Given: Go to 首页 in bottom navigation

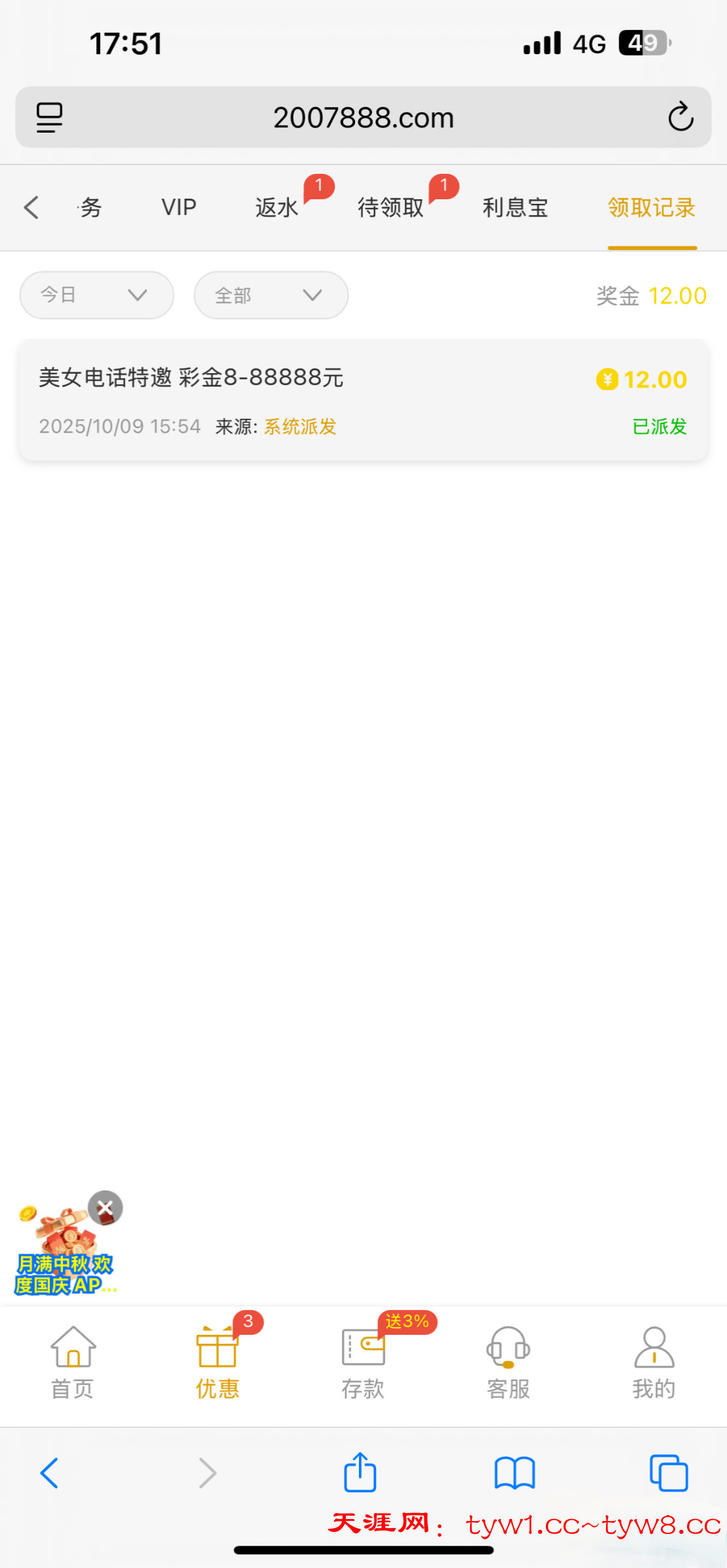Looking at the screenshot, I should 73,1362.
